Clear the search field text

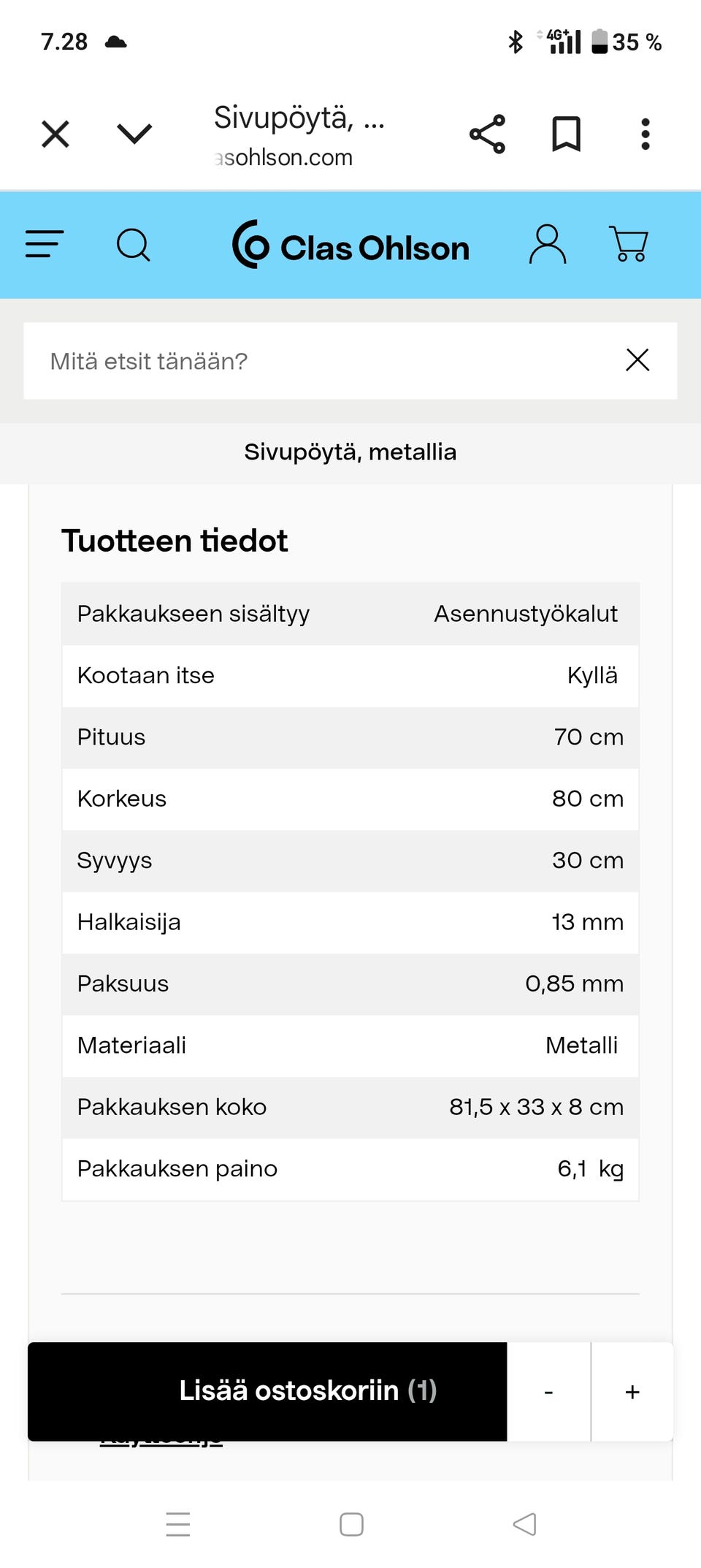pos(637,360)
